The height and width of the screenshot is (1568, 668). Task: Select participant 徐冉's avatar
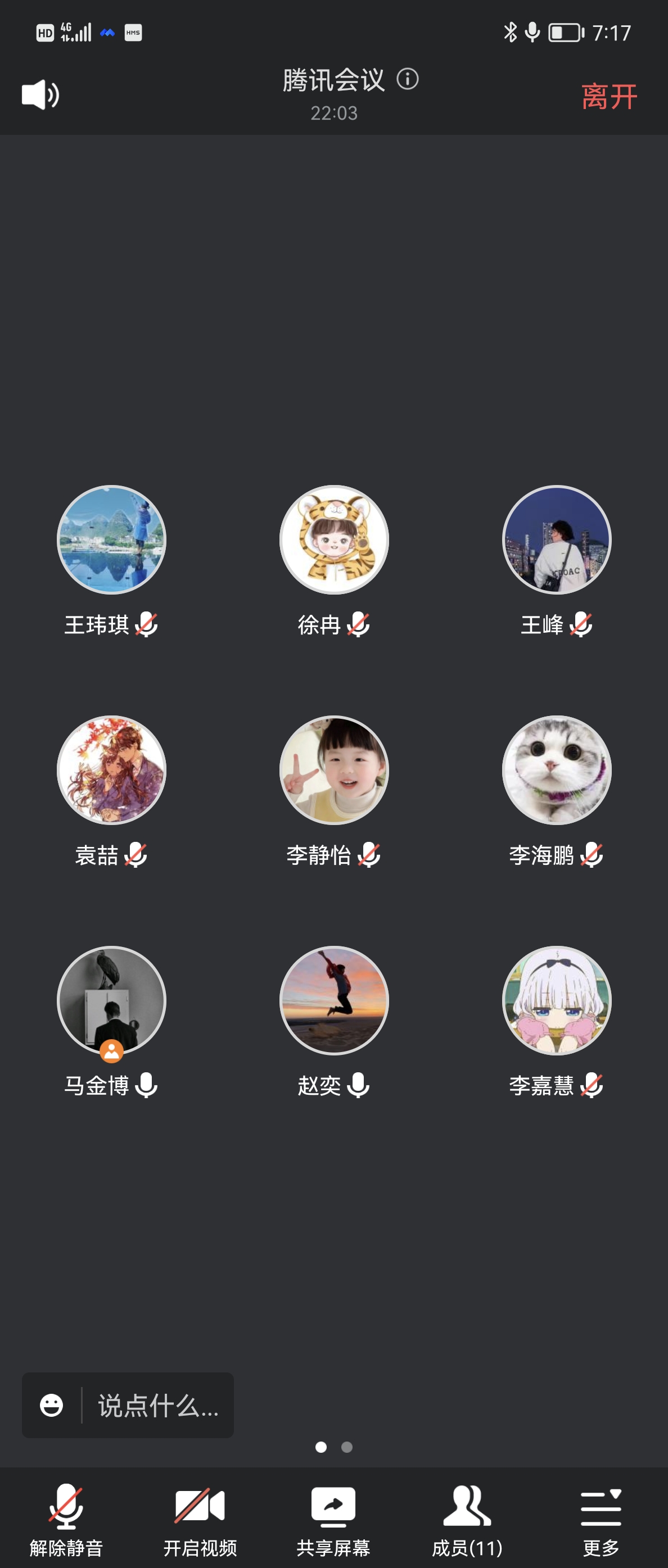coord(333,540)
